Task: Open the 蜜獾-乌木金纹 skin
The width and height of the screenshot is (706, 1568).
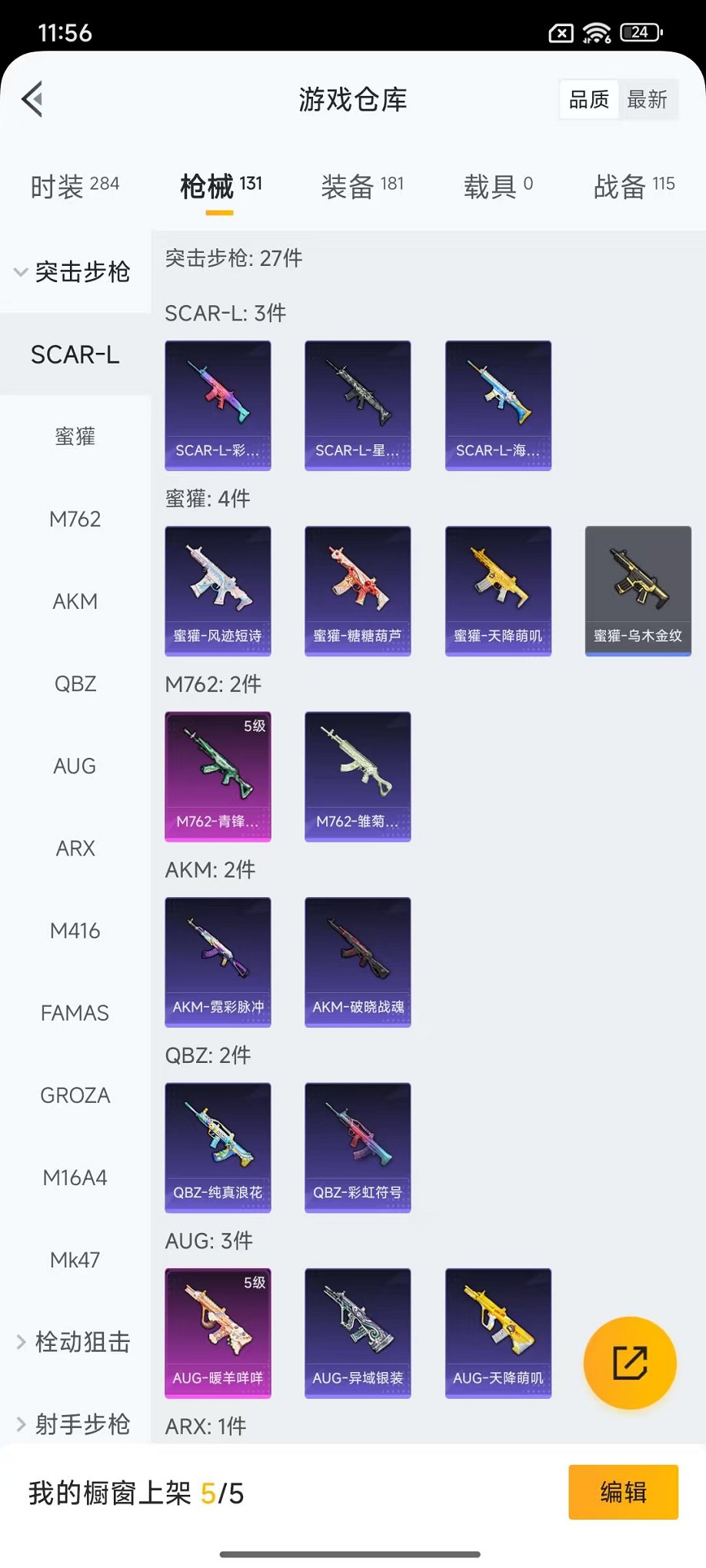Action: [x=638, y=590]
